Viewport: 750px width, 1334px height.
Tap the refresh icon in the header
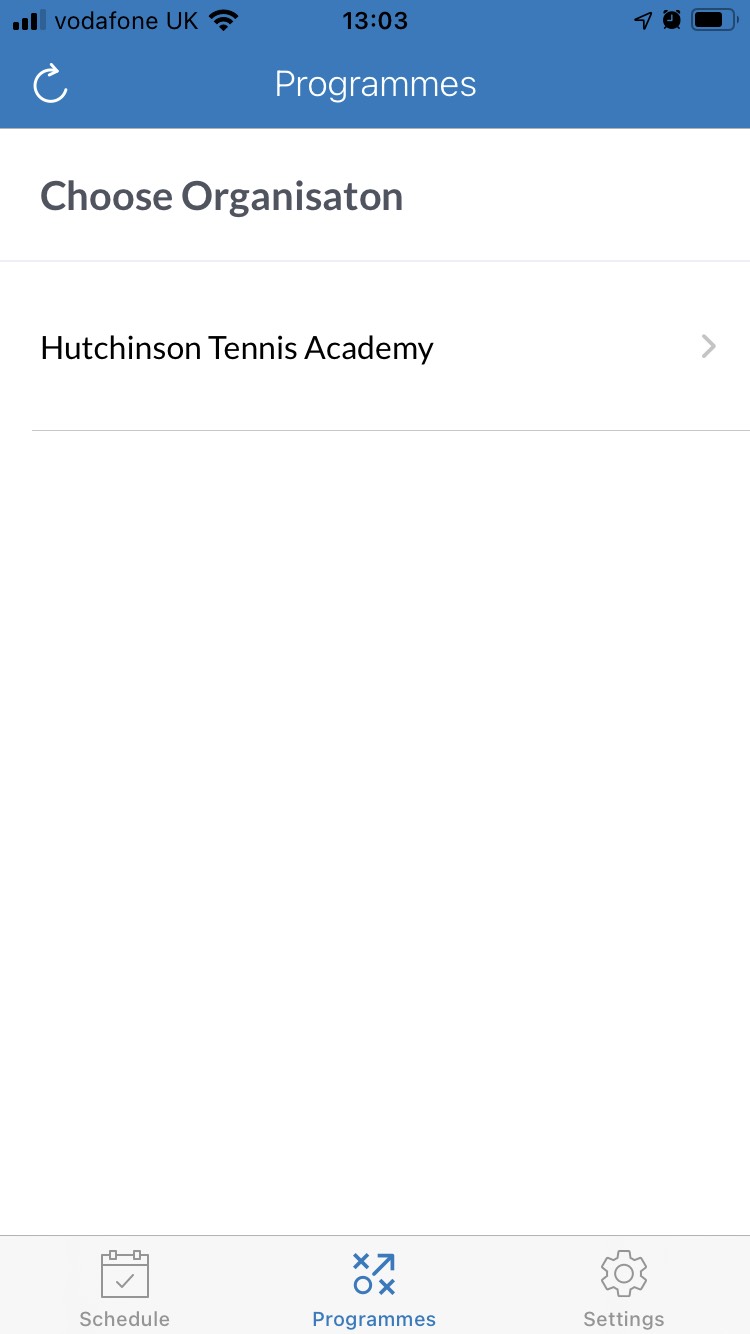(50, 85)
